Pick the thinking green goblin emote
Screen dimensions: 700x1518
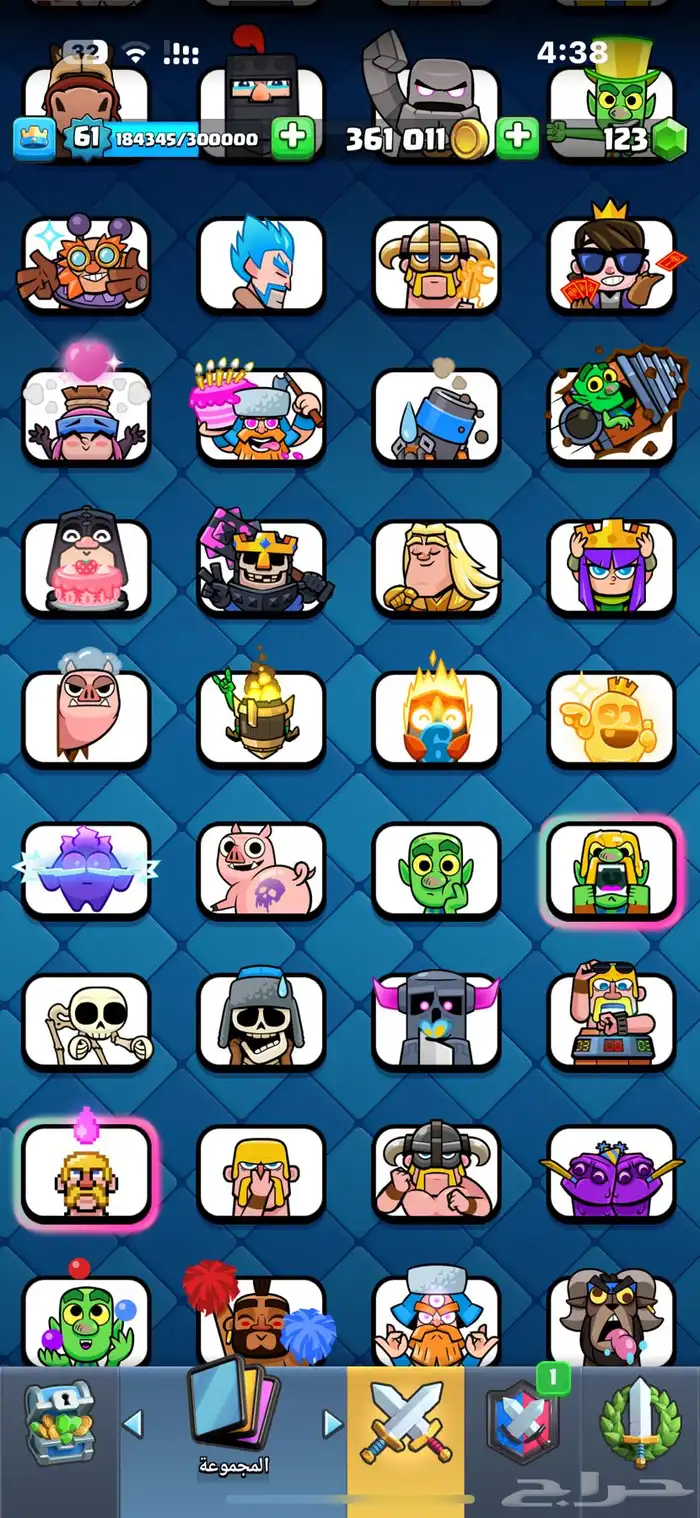(436, 868)
